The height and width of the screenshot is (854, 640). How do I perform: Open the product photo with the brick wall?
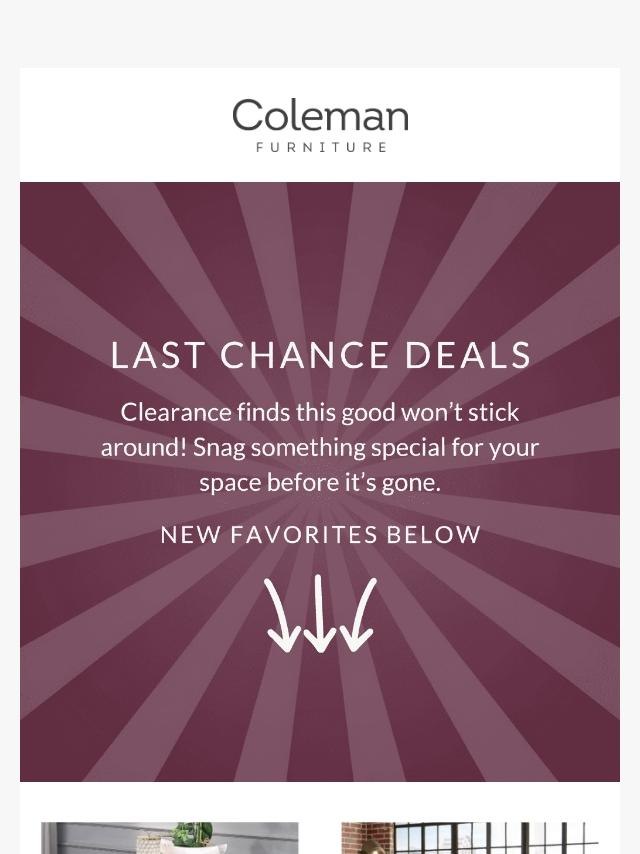470,838
